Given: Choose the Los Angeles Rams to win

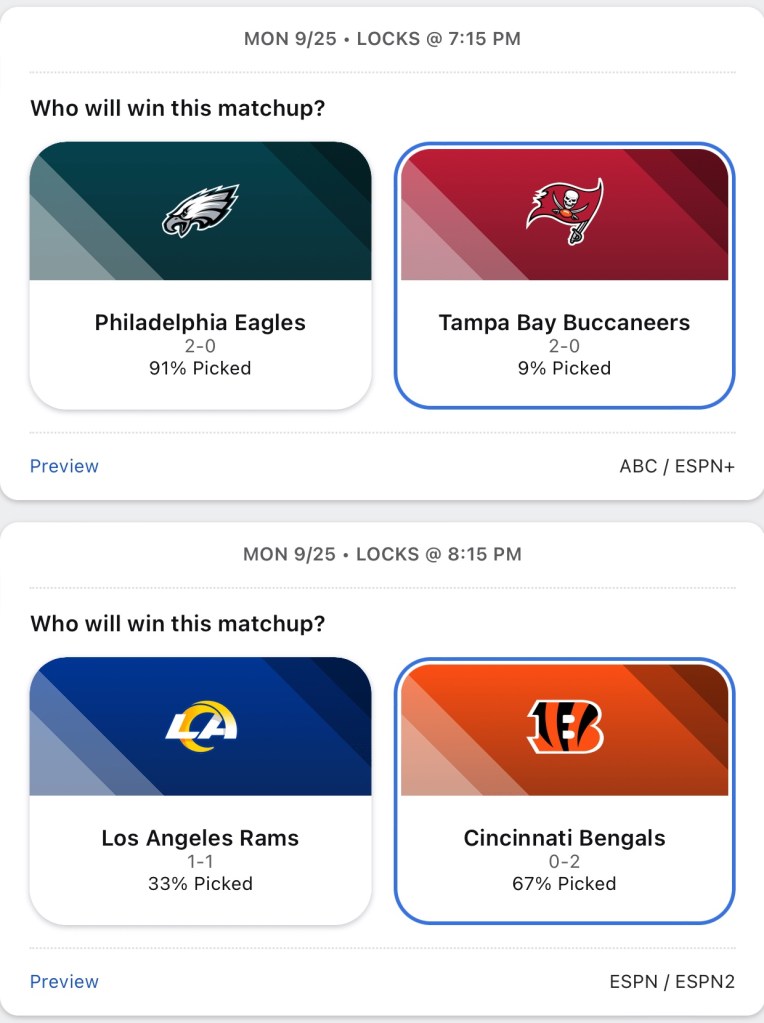Looking at the screenshot, I should pos(200,790).
